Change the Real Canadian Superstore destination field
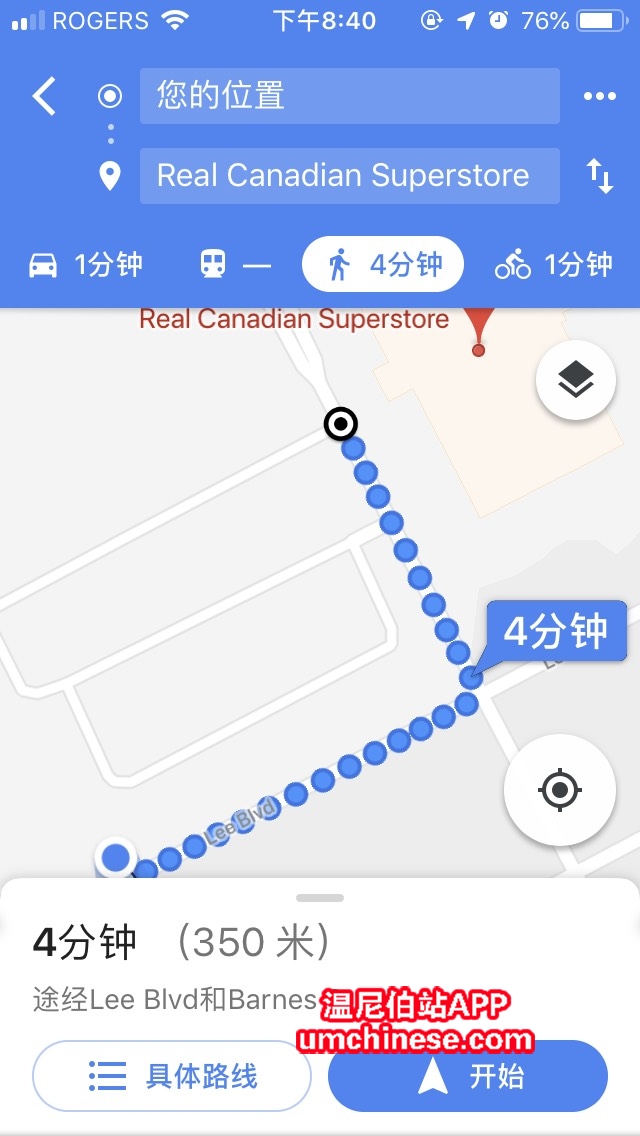This screenshot has height=1136, width=640. click(x=349, y=176)
